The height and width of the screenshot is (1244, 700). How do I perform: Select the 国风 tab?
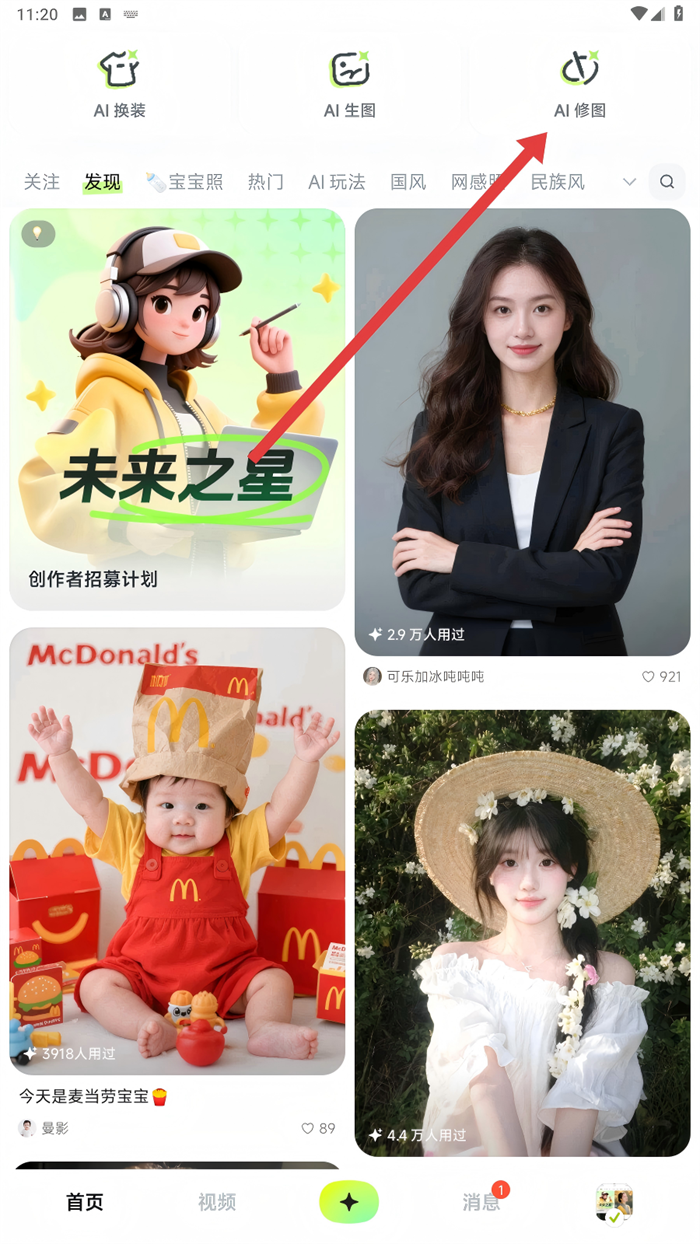(408, 182)
